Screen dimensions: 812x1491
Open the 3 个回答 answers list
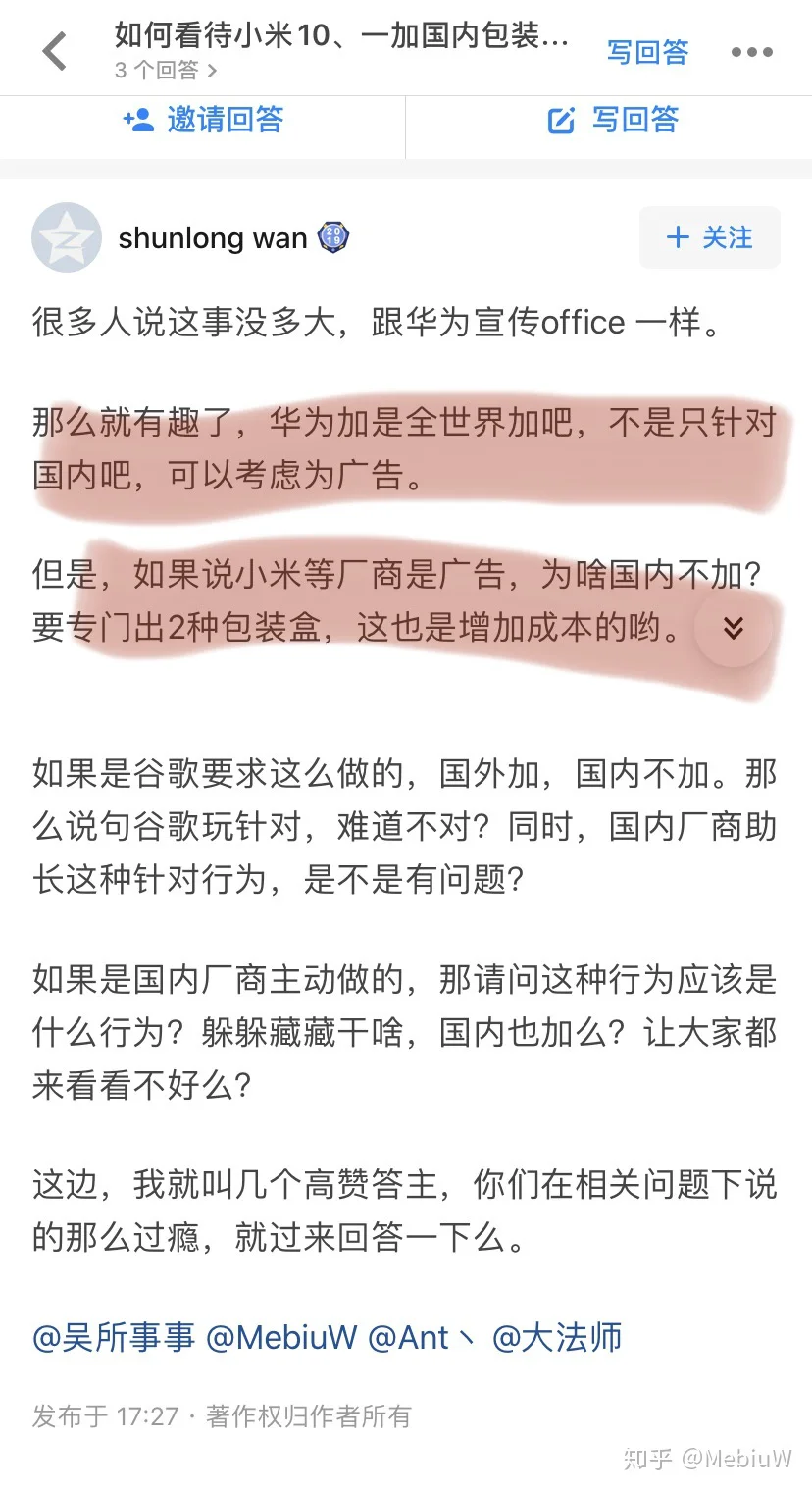(166, 71)
